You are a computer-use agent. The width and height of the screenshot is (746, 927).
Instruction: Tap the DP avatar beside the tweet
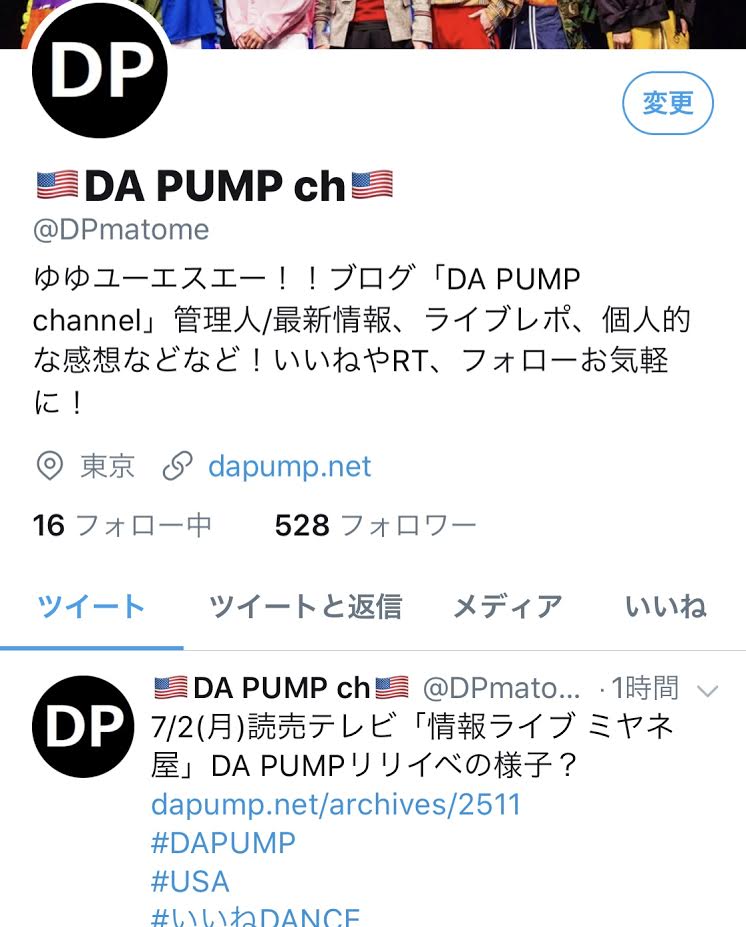point(83,727)
